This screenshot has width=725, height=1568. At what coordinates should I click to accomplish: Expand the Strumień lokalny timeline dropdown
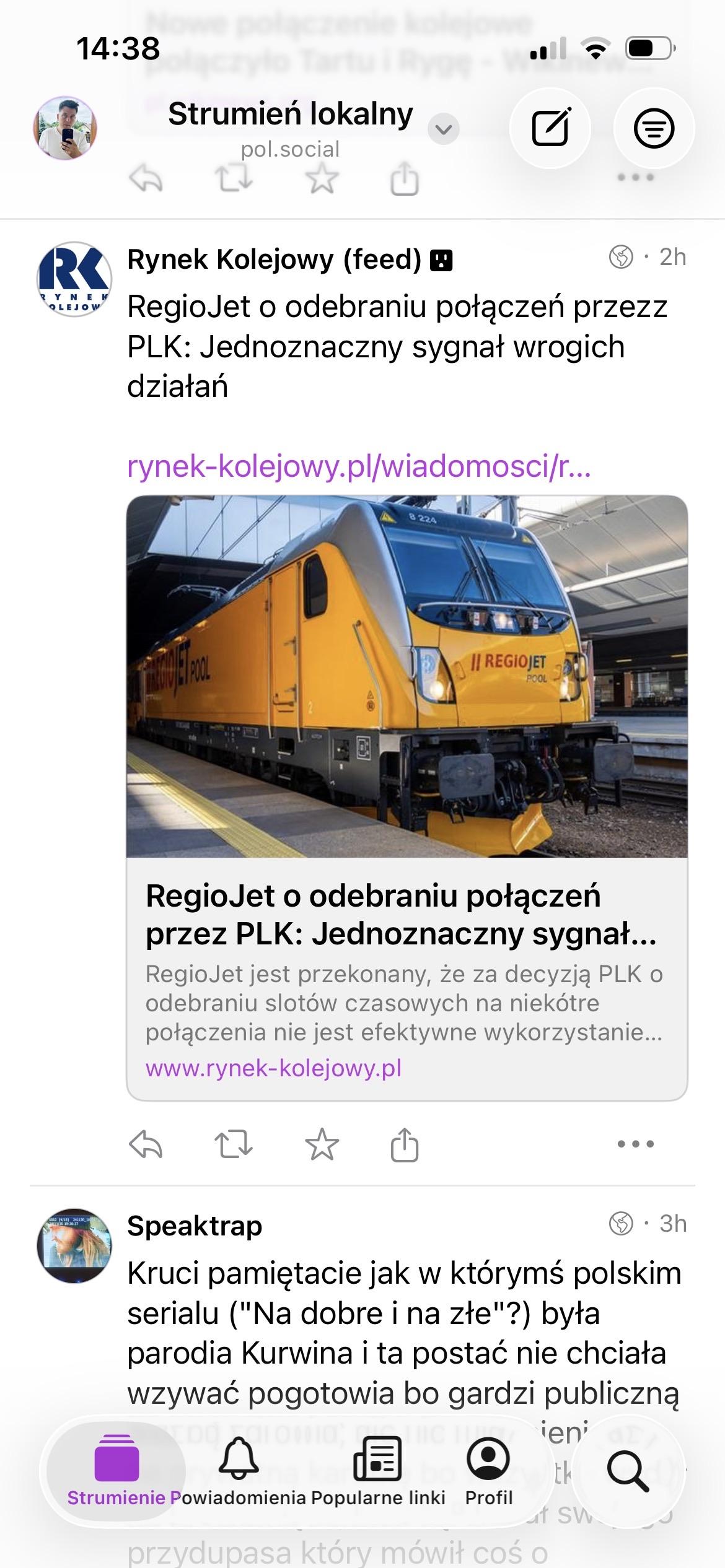tap(444, 129)
